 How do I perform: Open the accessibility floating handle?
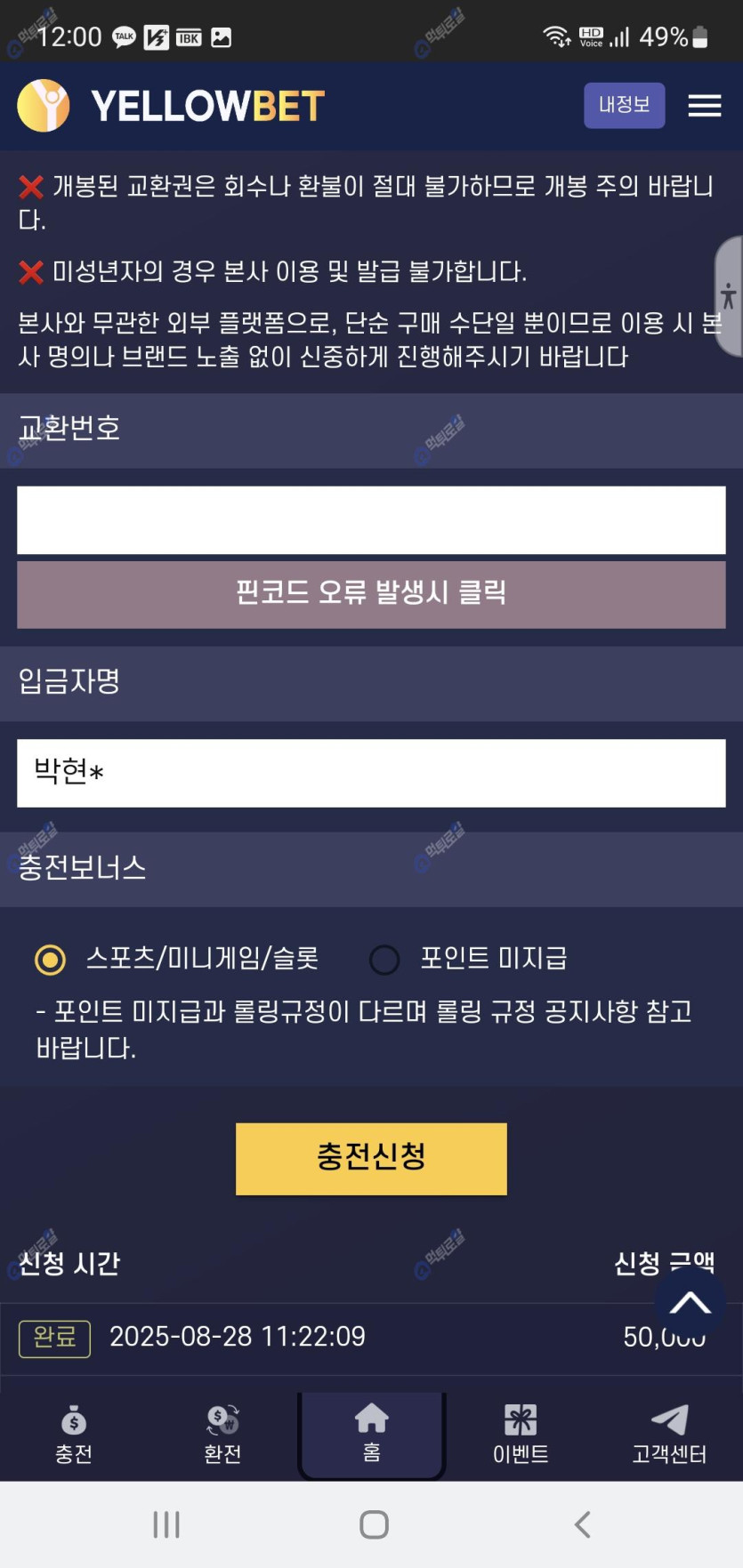(729, 296)
